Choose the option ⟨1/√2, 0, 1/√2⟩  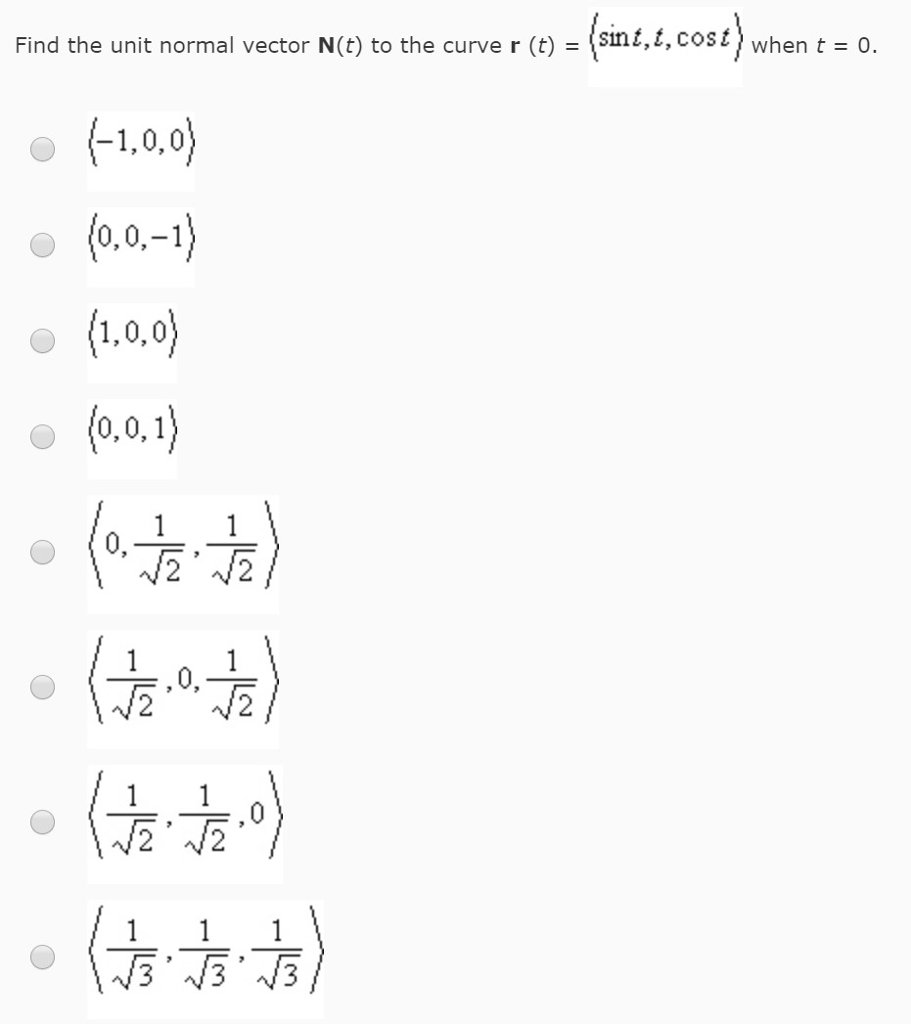[42, 687]
